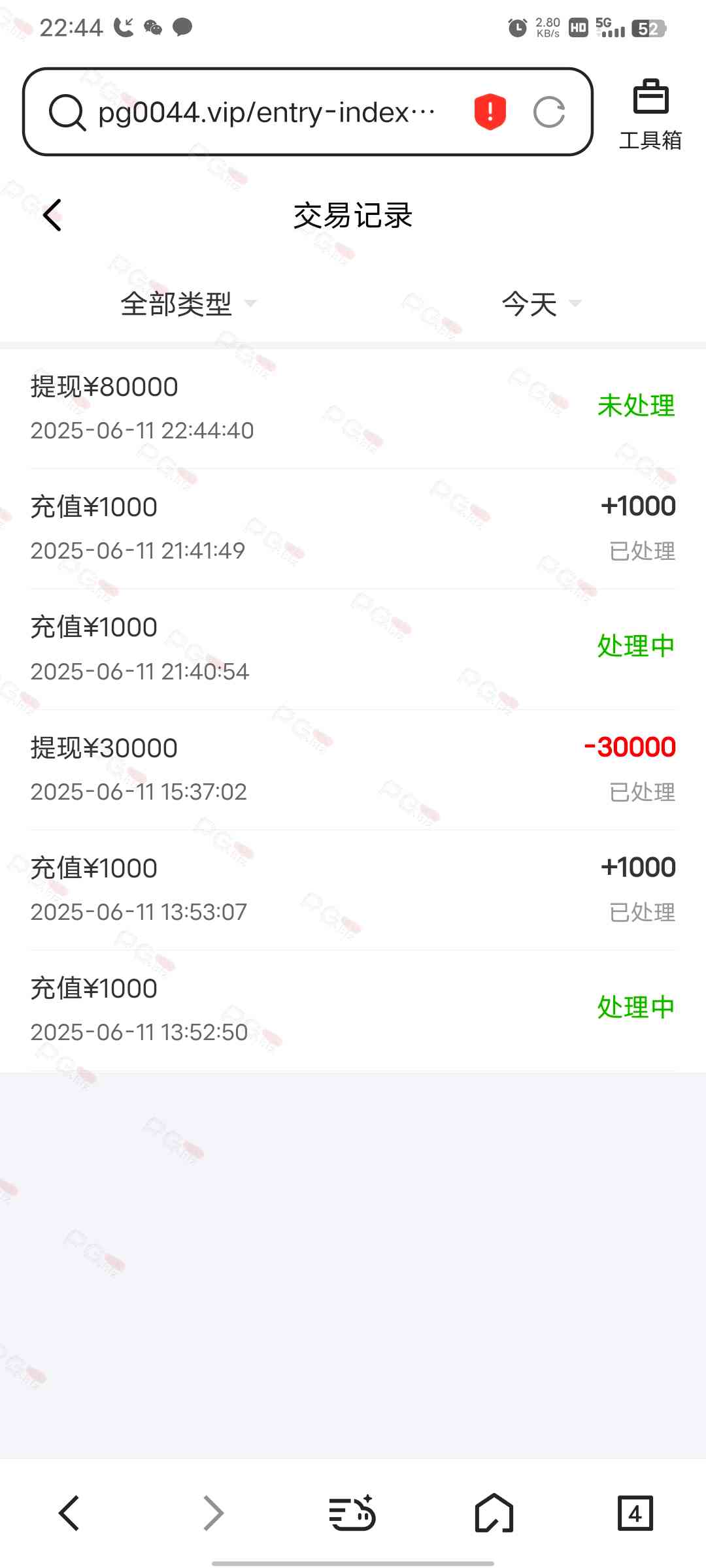The image size is (706, 1568).
Task: Expand the 全部类型 type filter
Action: (188, 304)
